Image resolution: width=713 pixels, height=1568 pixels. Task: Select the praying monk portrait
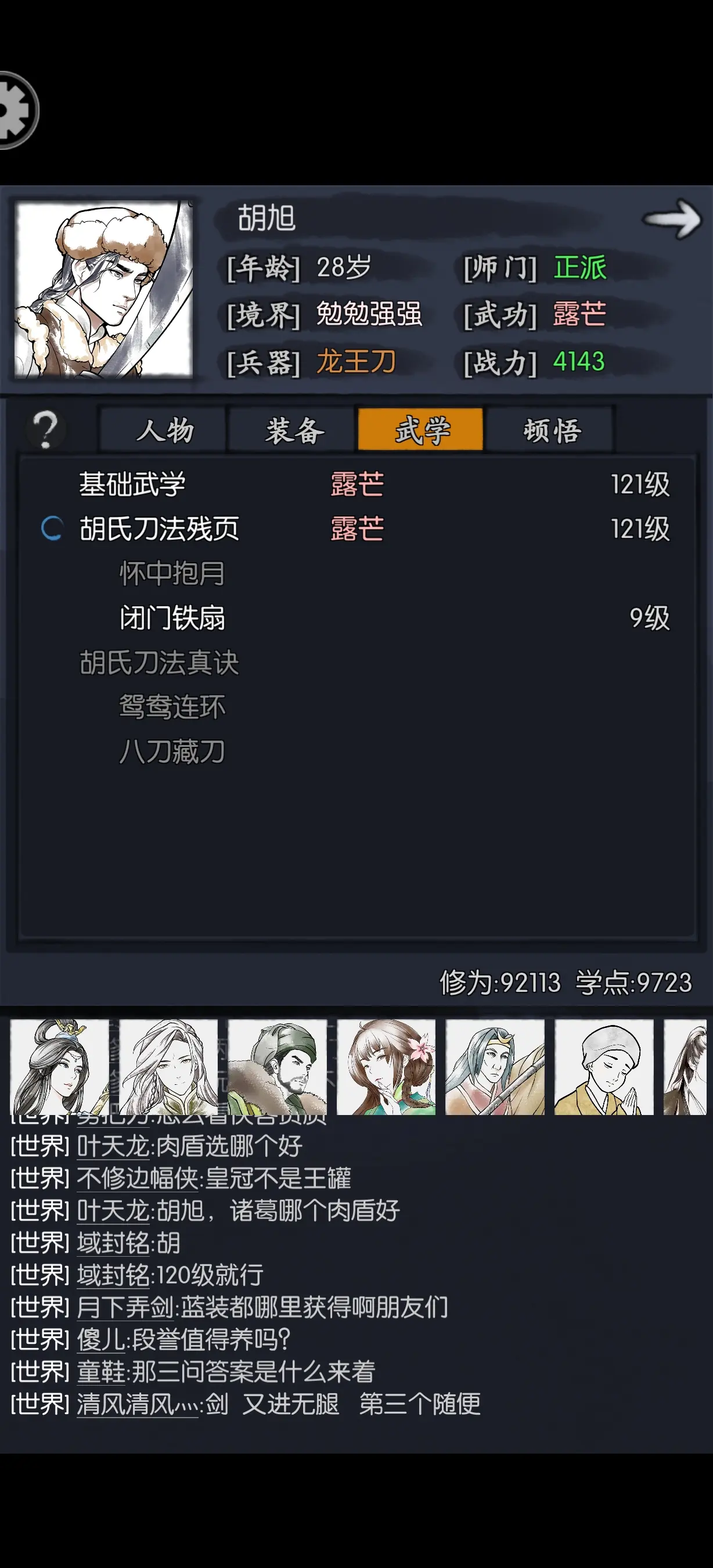click(604, 1067)
